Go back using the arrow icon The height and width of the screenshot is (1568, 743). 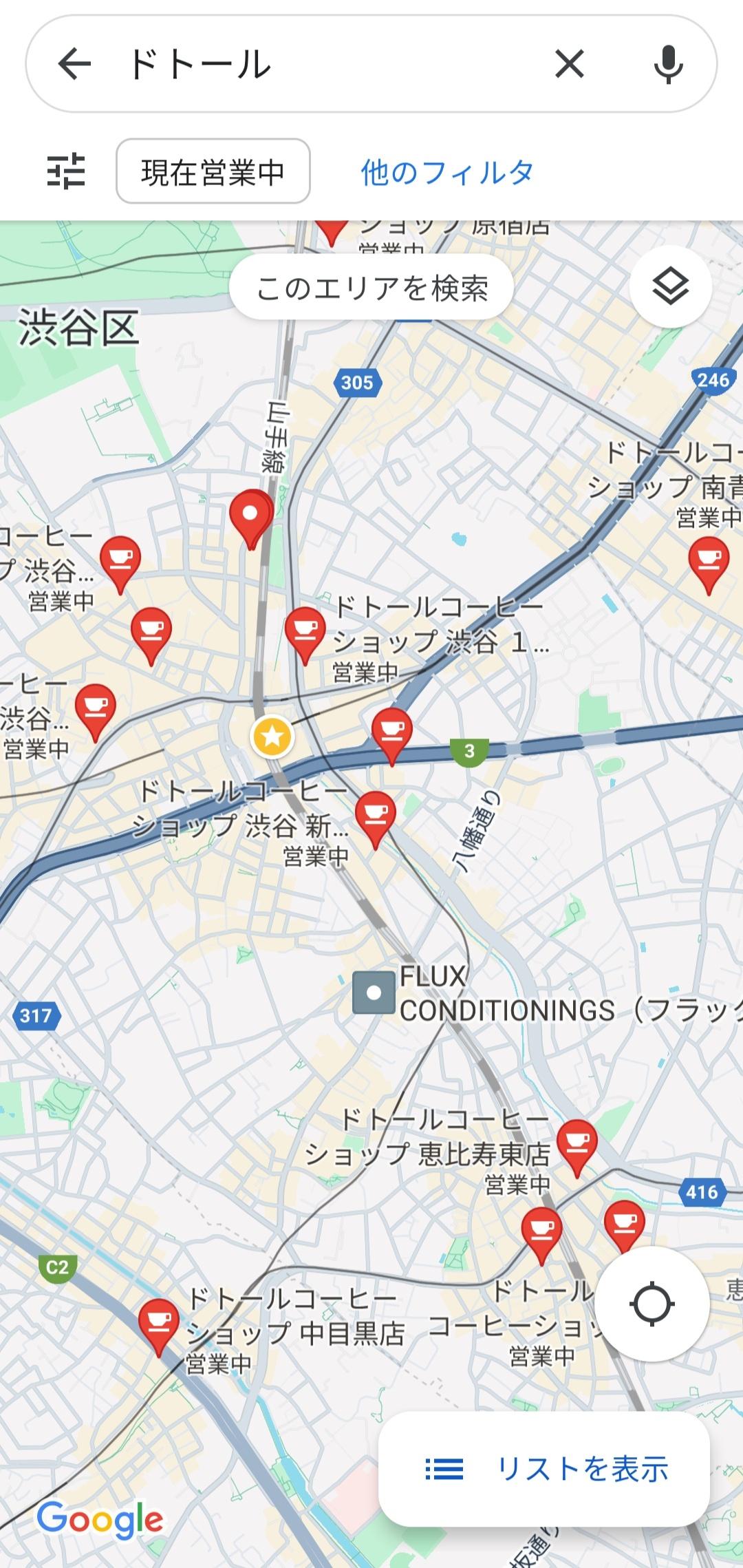[x=74, y=64]
